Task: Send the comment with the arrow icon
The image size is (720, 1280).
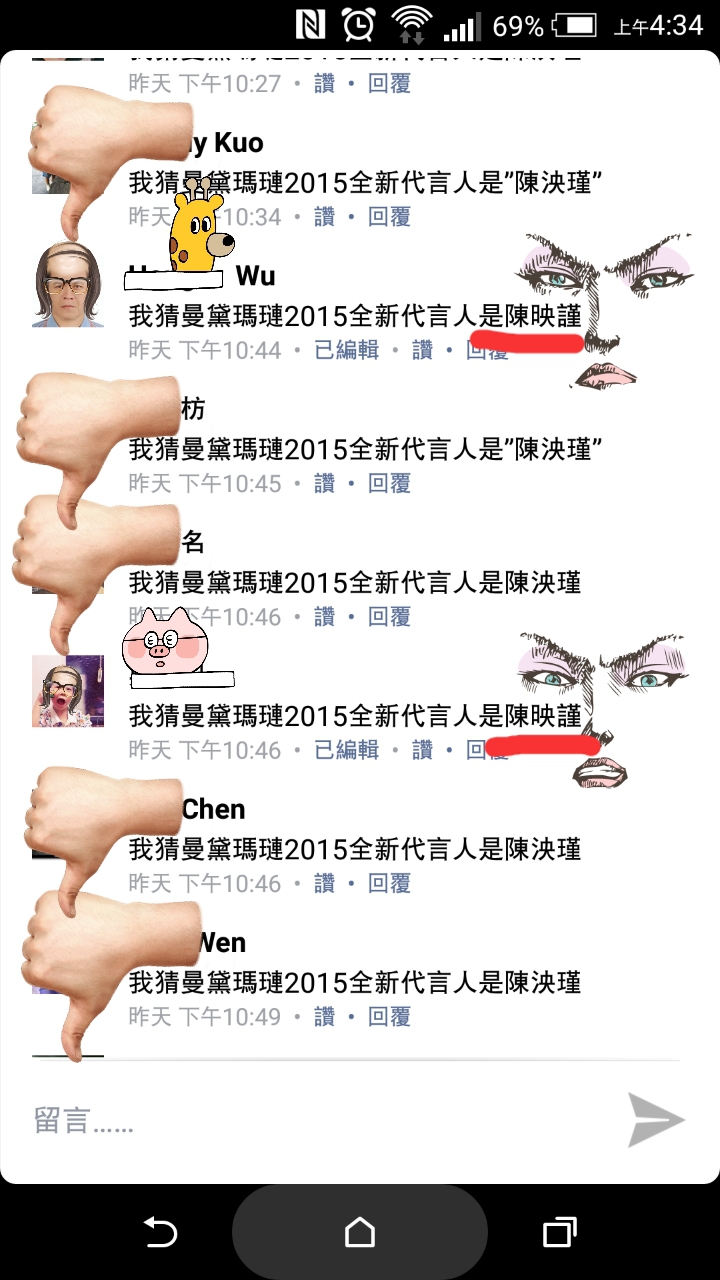Action: click(x=656, y=1120)
